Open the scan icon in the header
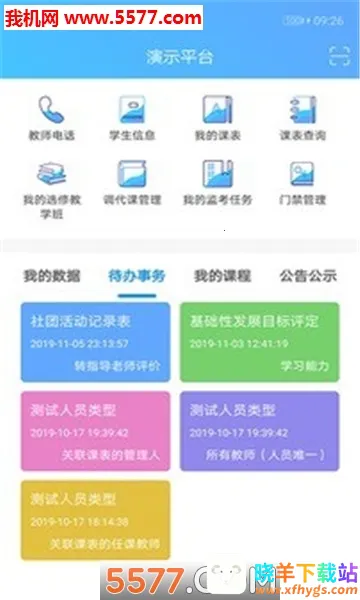This screenshot has width=360, height=600. point(339,56)
